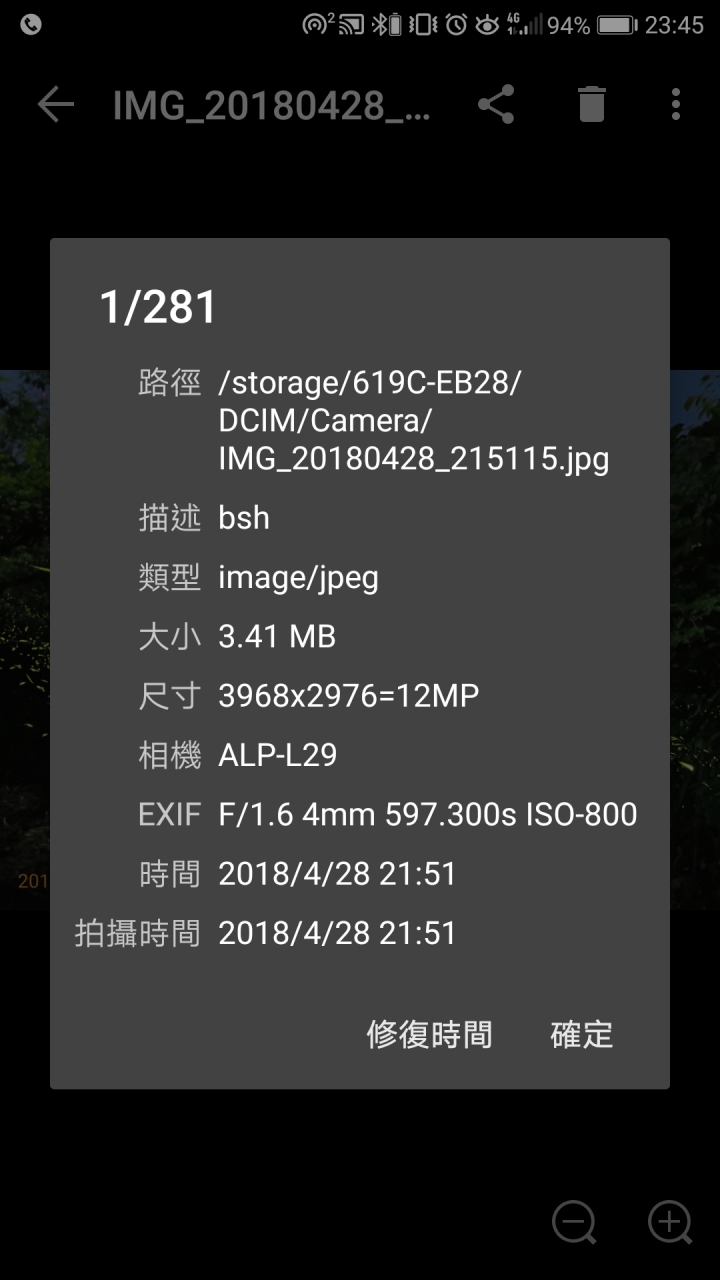Viewport: 720px width, 1280px height.
Task: Open the overflow menu
Action: [x=676, y=104]
